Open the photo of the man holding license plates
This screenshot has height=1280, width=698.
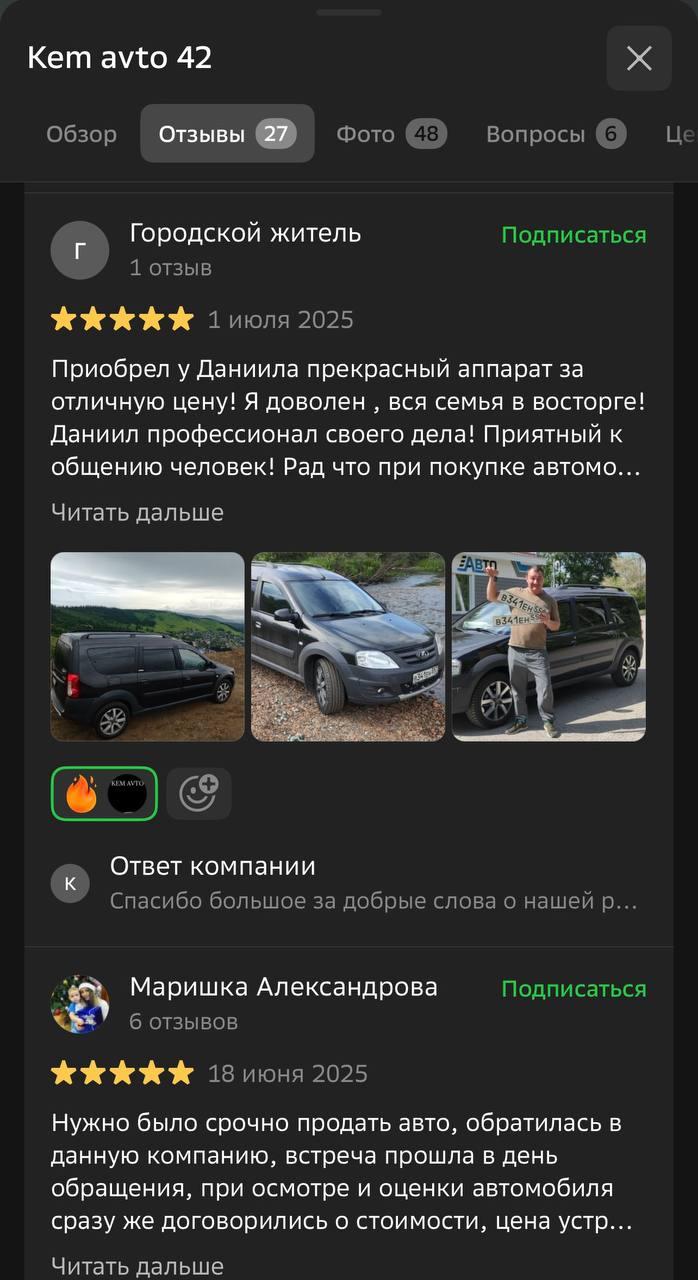tap(549, 647)
